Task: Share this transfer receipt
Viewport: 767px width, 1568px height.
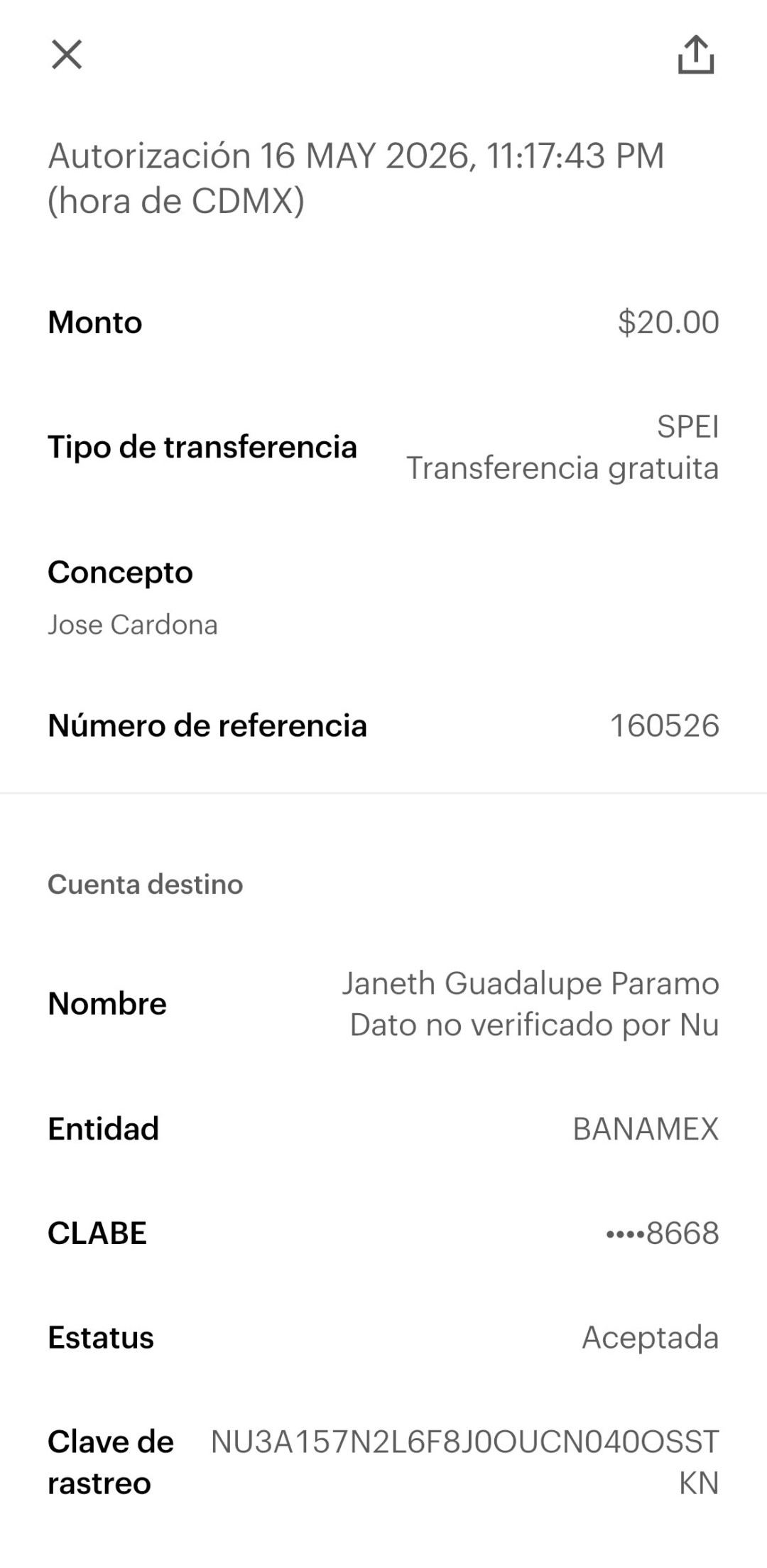Action: (x=695, y=55)
